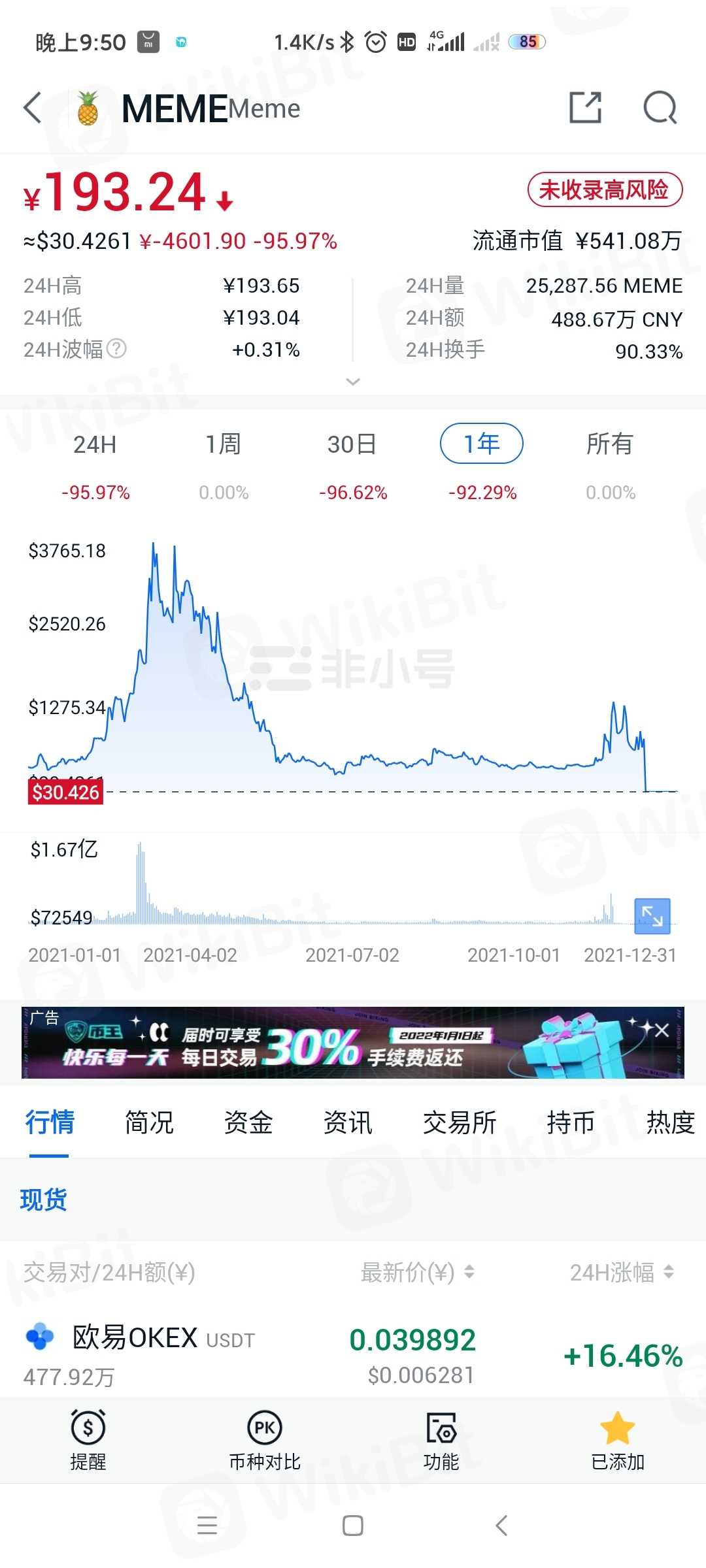Viewport: 706px width, 1568px height.
Task: Expand more stats with the down chevron
Action: pyautogui.click(x=353, y=382)
